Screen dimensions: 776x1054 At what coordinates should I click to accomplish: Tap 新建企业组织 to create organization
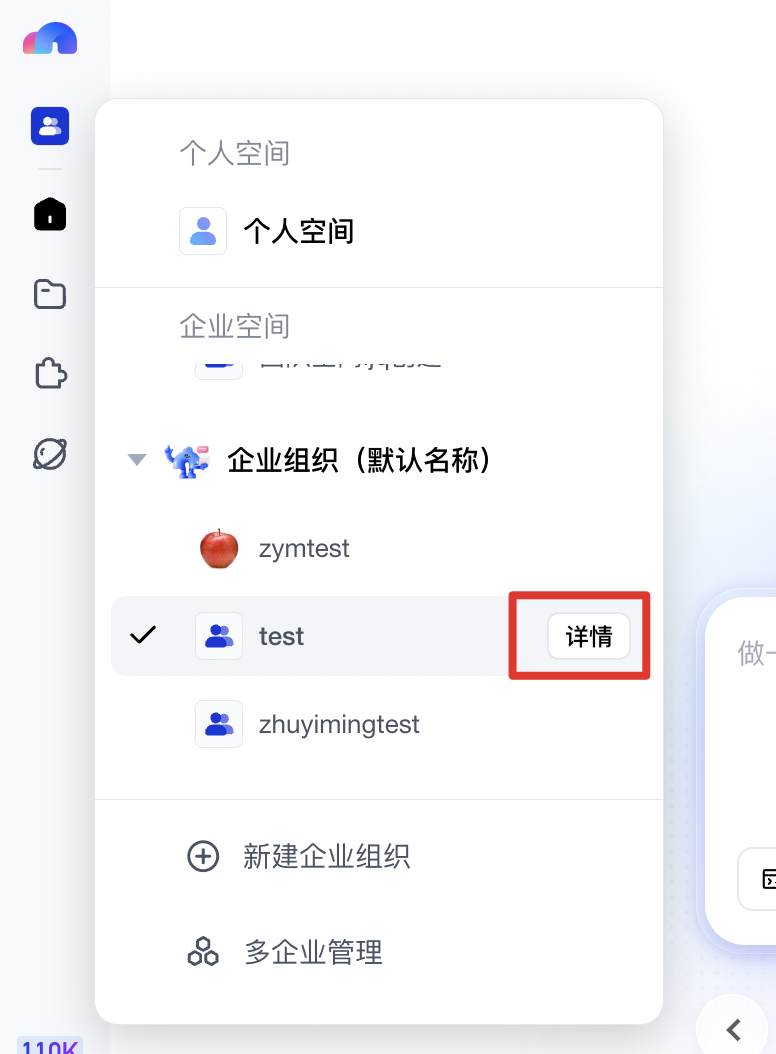click(x=298, y=856)
